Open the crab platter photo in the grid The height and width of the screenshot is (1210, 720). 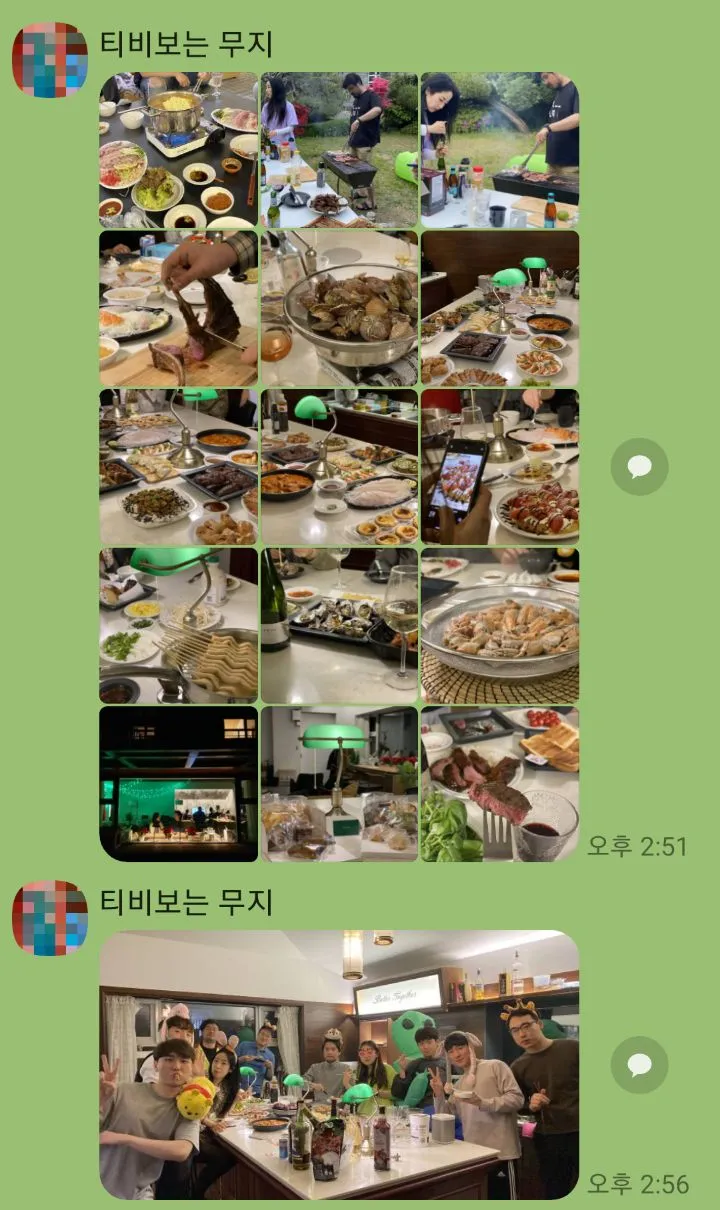pos(498,623)
